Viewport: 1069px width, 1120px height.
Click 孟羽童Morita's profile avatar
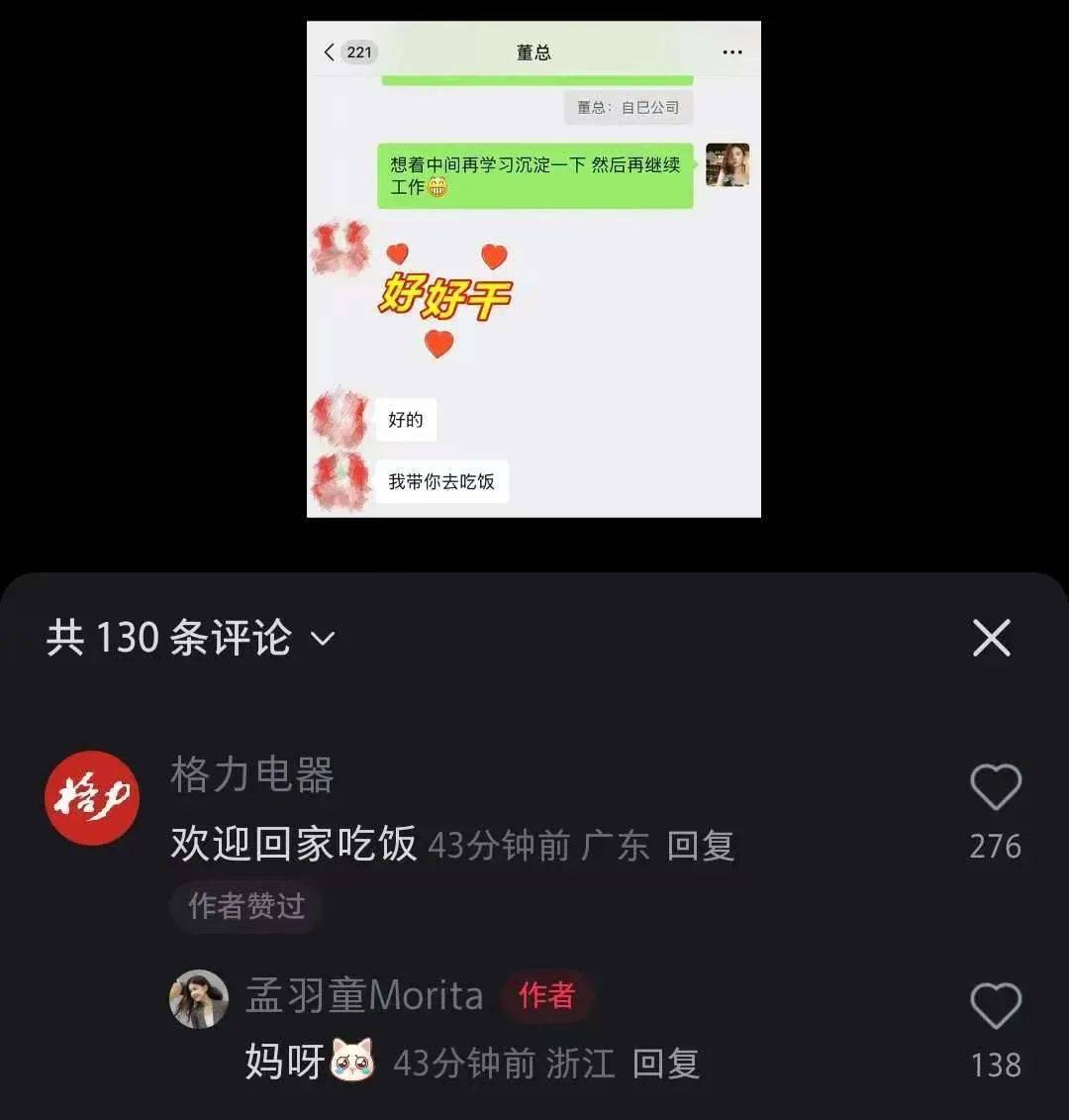(x=198, y=999)
